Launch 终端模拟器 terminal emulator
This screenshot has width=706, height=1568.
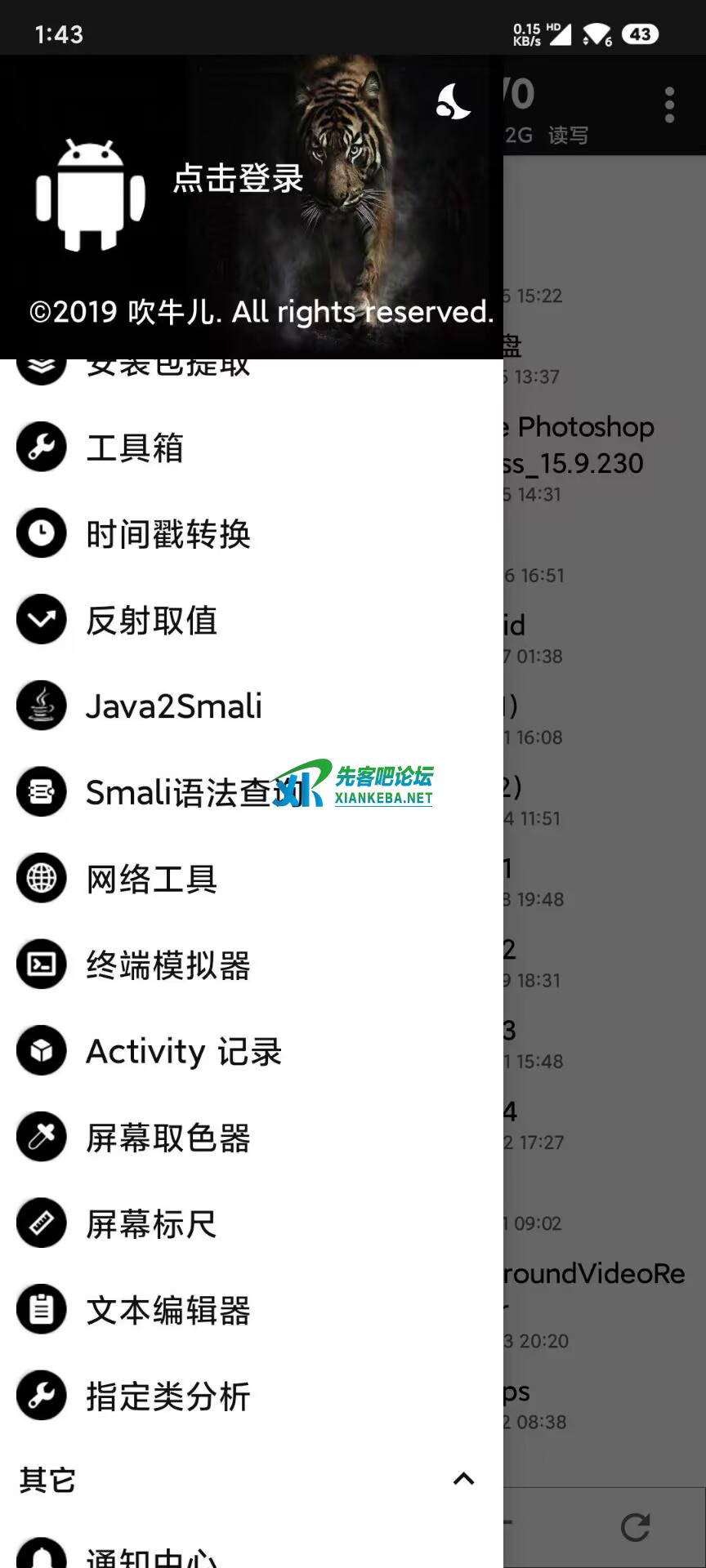pos(168,965)
